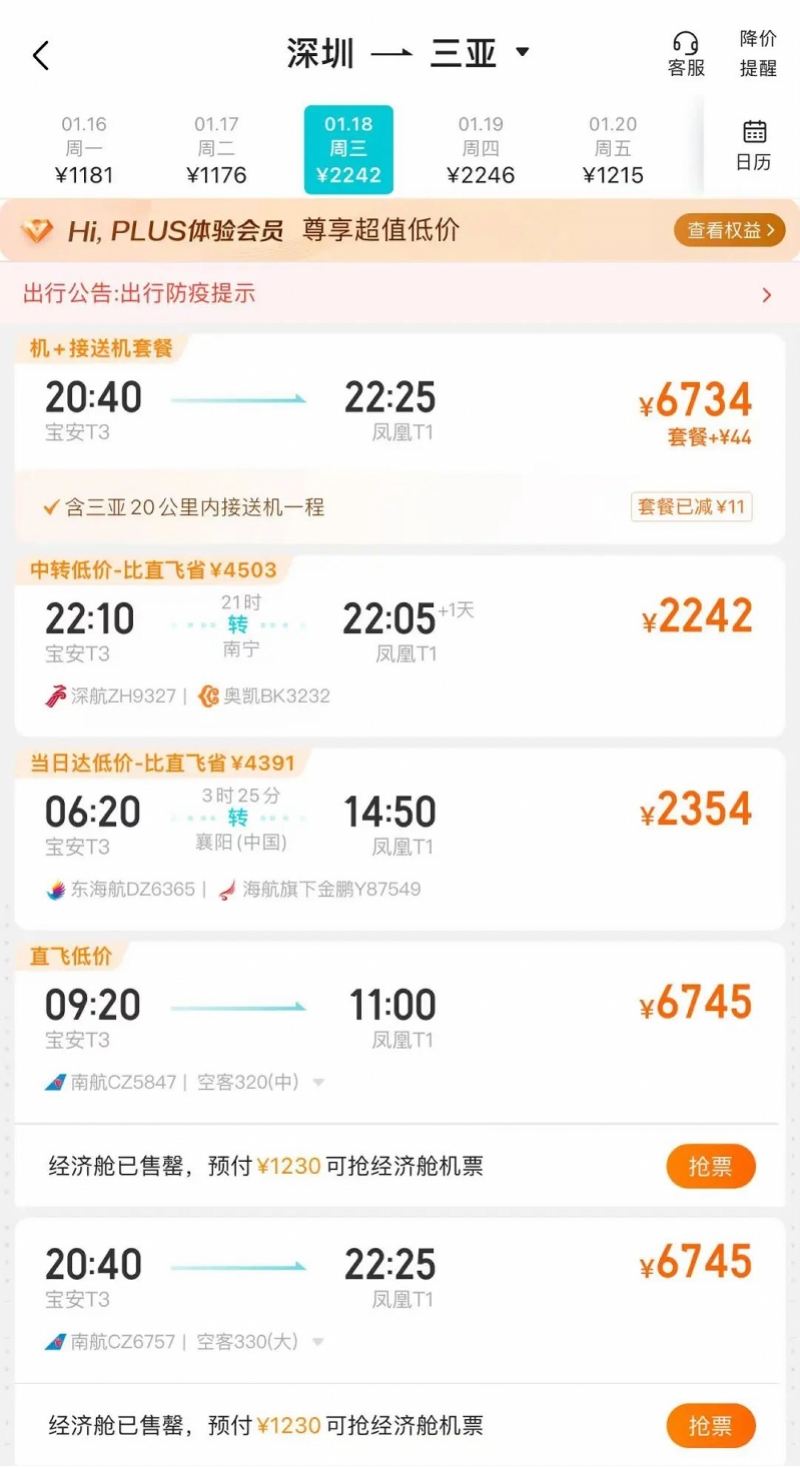
Task: Open the 09:20 南航CZ5847 direct flight
Action: (x=400, y=1032)
